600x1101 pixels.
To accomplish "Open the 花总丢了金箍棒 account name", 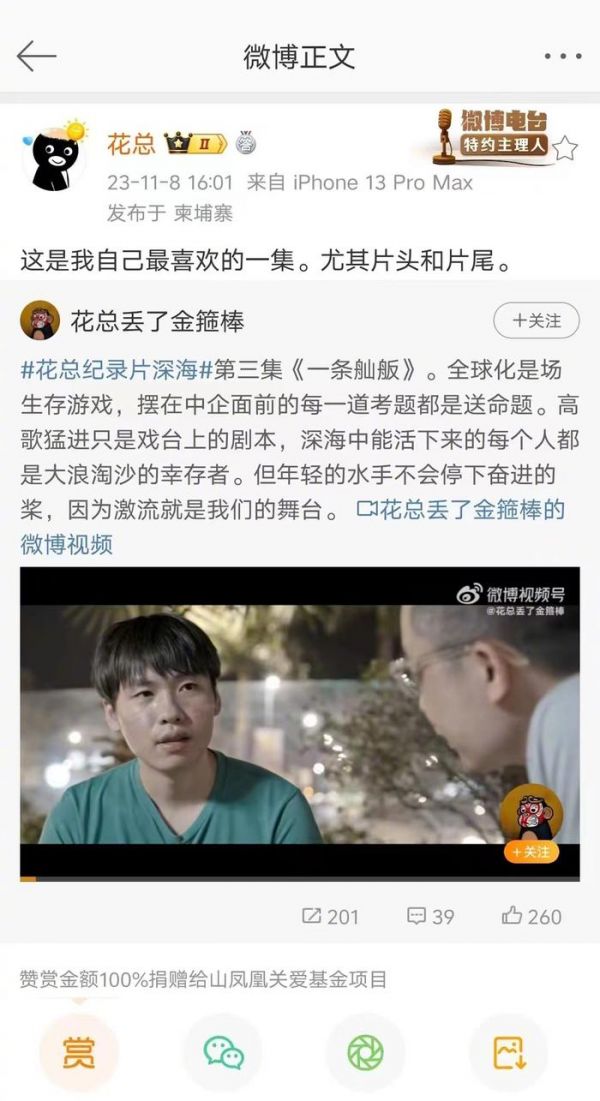I will click(x=157, y=321).
